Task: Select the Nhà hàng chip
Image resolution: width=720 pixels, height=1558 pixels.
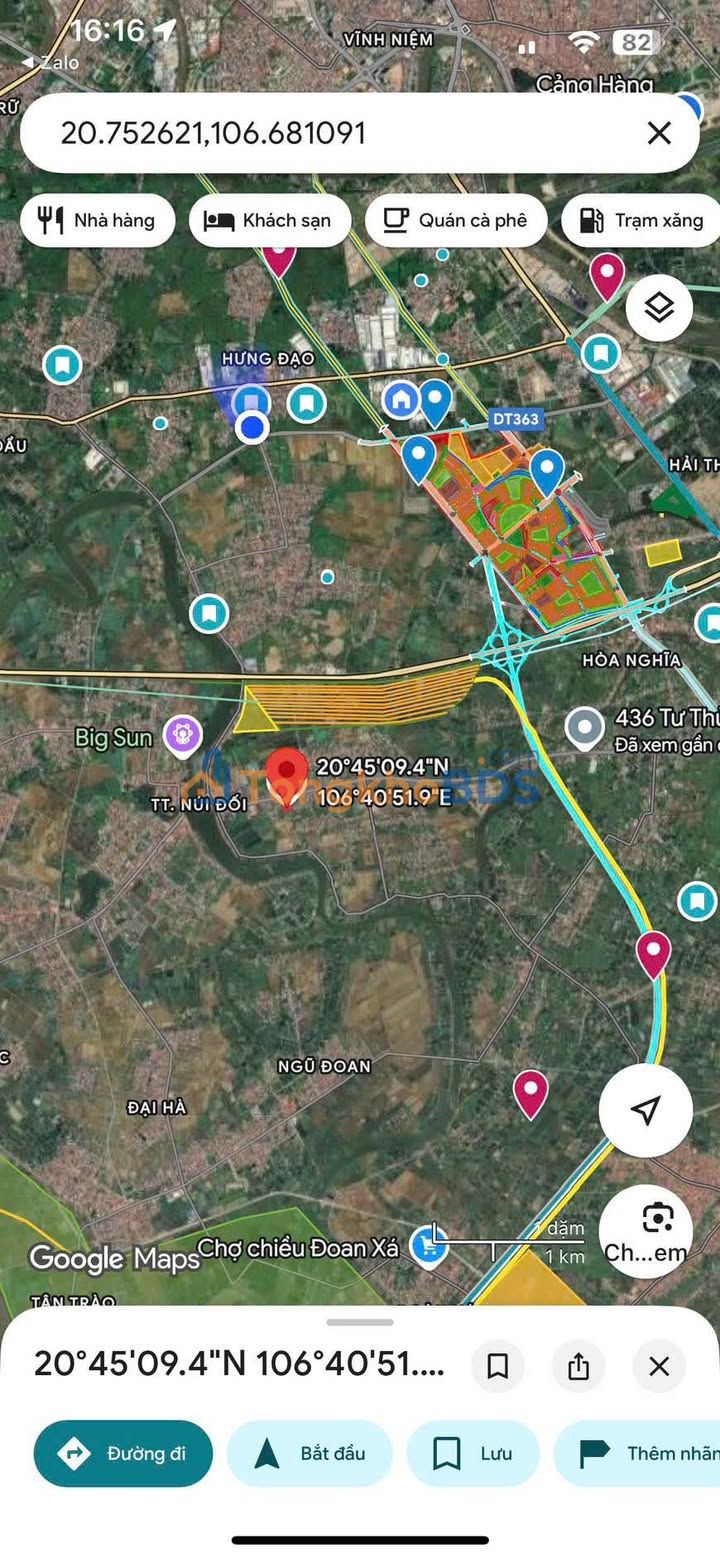Action: click(97, 220)
